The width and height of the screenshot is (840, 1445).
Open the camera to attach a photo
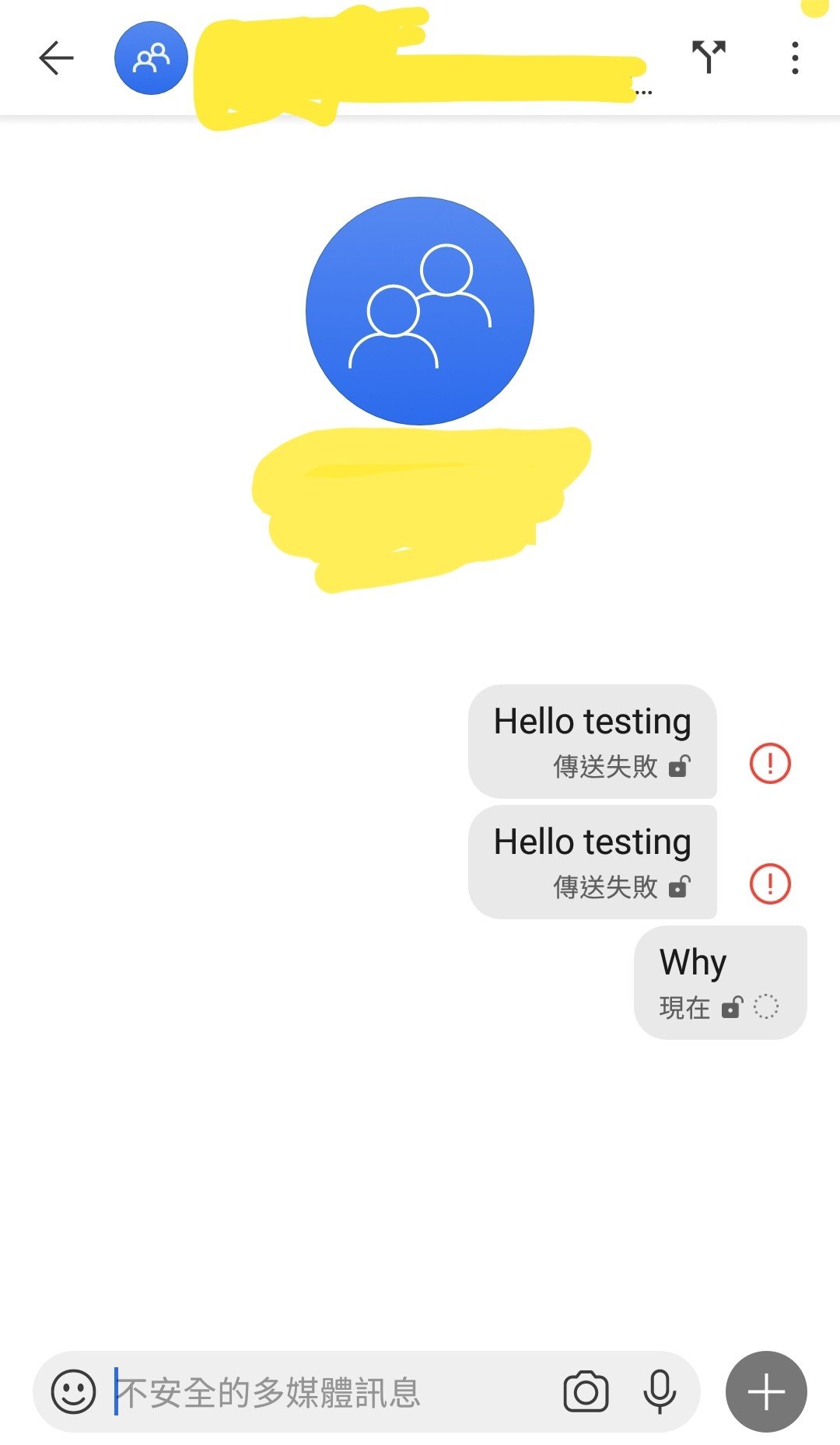pyautogui.click(x=586, y=1392)
